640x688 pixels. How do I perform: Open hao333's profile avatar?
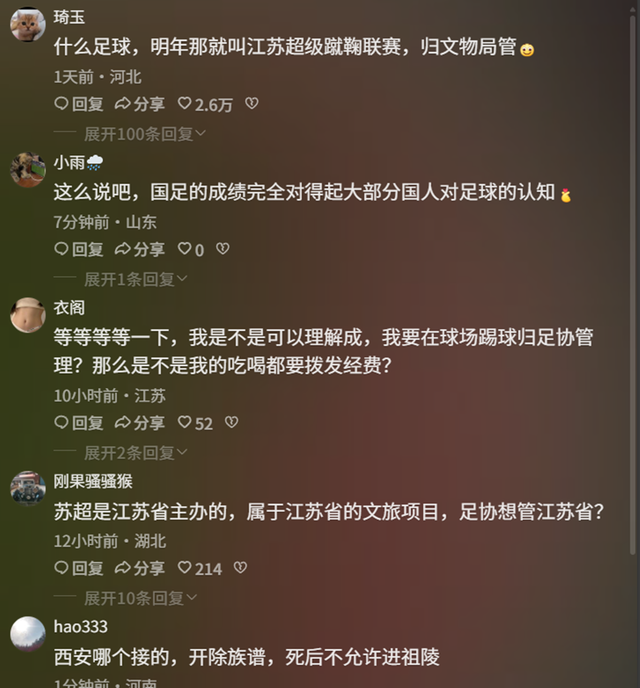(28, 634)
